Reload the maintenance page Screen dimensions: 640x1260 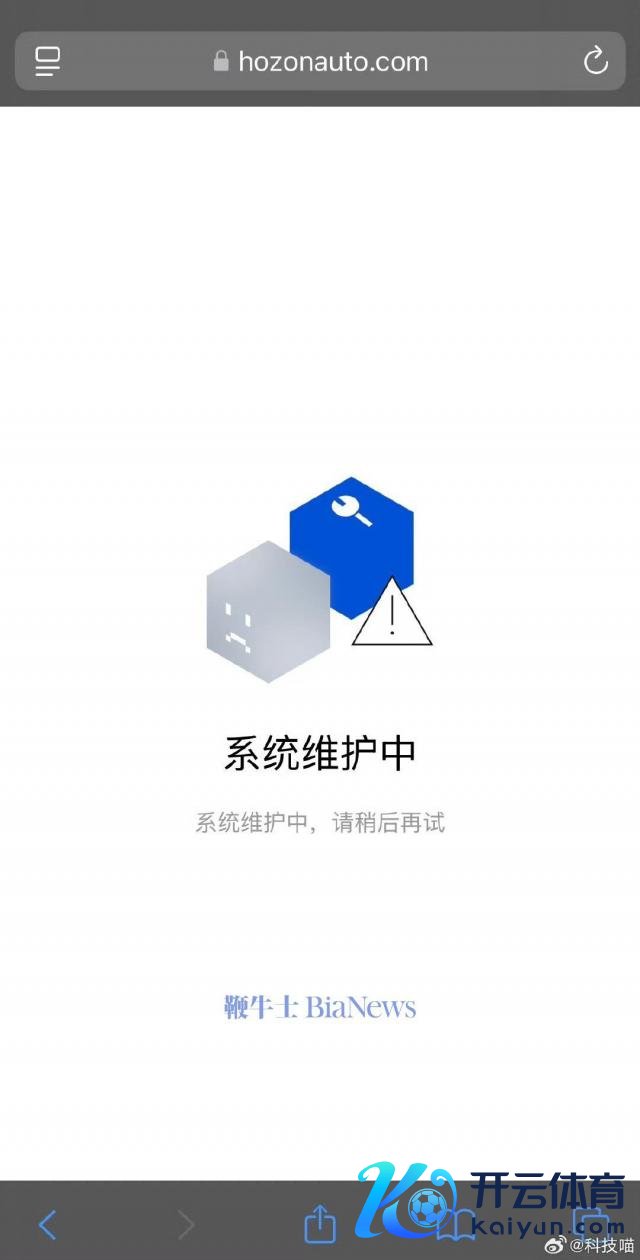(x=595, y=61)
